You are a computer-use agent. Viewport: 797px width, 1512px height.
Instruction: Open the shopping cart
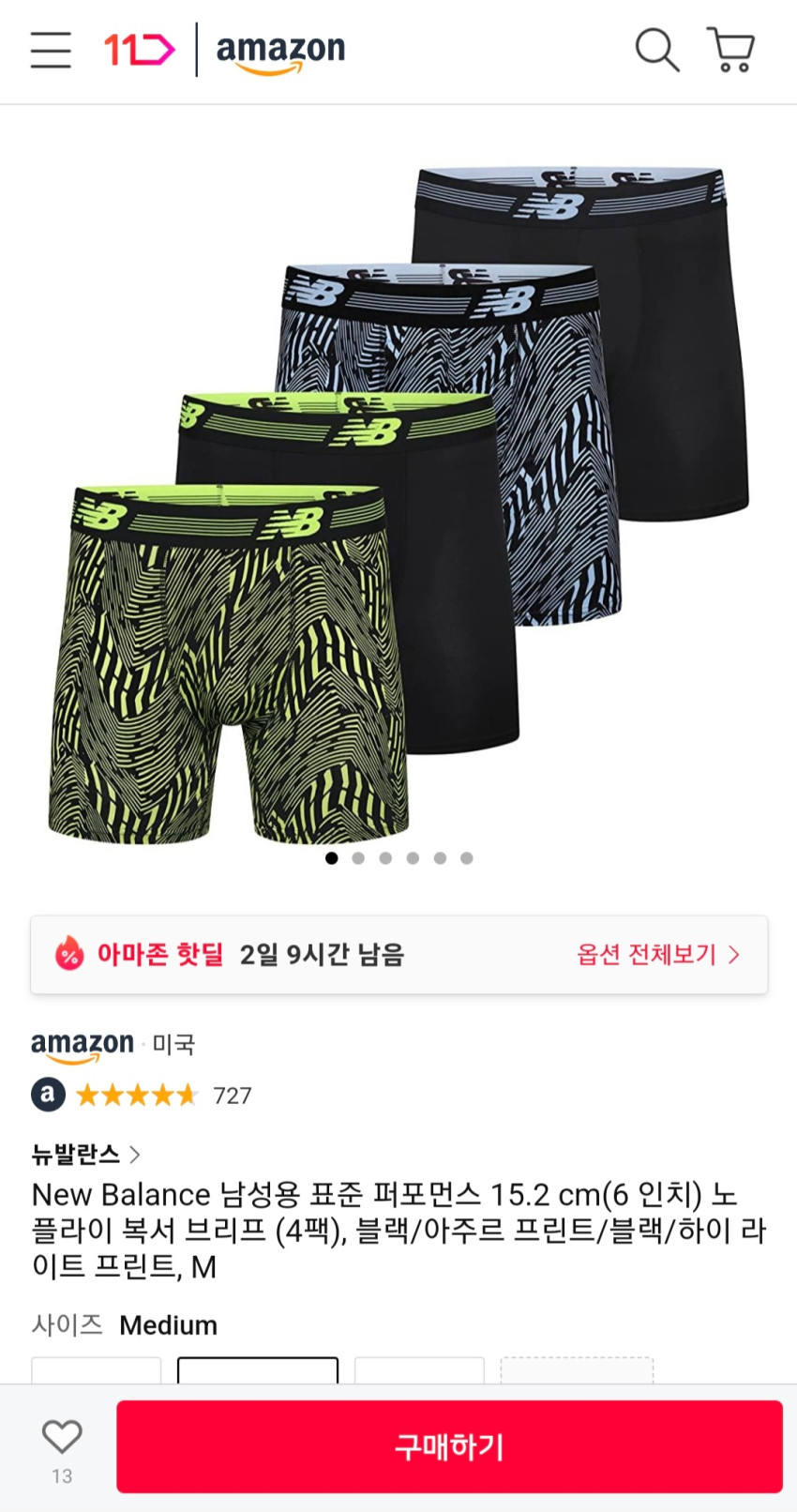pyautogui.click(x=731, y=50)
